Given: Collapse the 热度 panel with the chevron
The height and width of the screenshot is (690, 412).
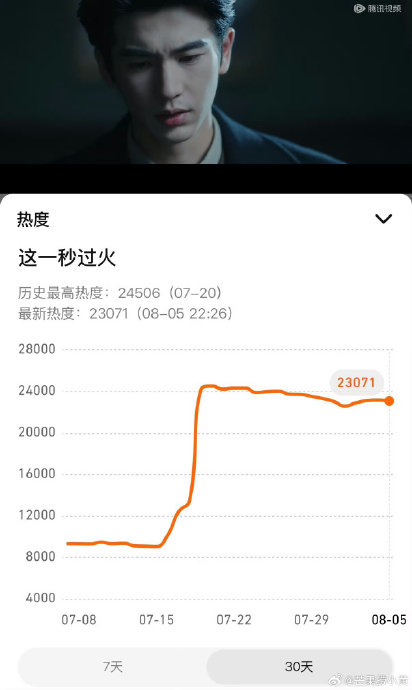Looking at the screenshot, I should pyautogui.click(x=383, y=219).
